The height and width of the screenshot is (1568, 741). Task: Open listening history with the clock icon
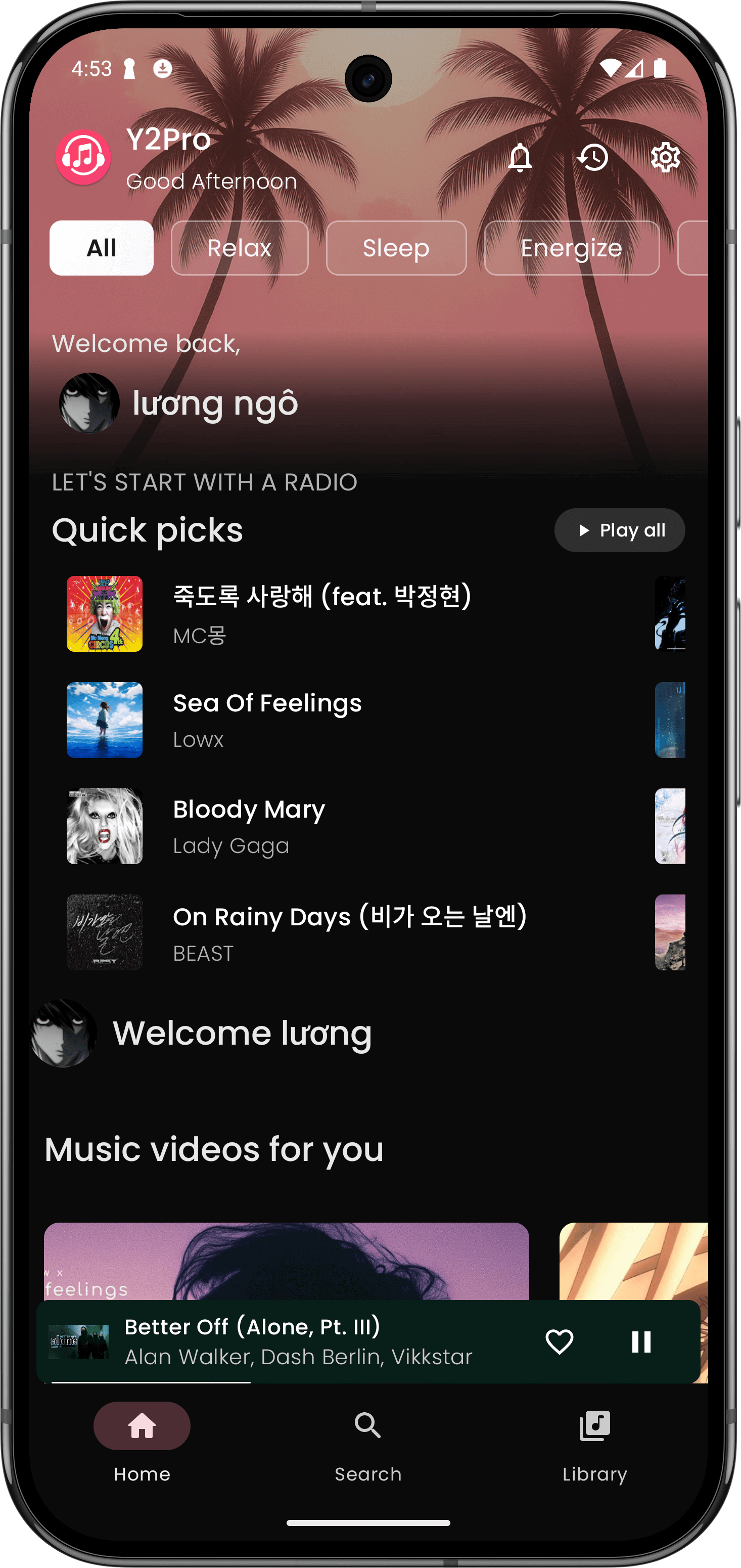[x=592, y=158]
